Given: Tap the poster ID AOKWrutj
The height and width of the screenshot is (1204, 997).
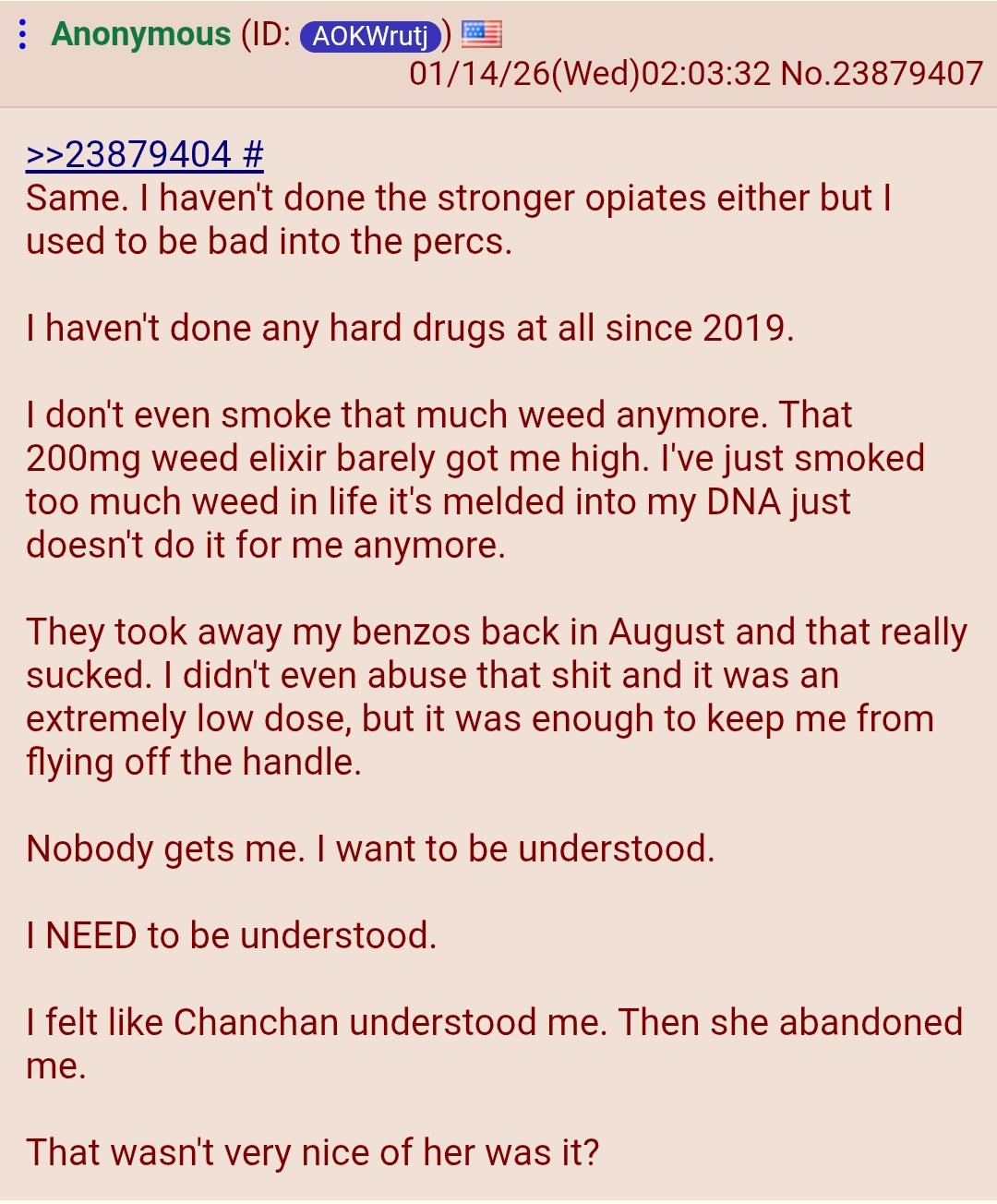Looking at the screenshot, I should (370, 36).
